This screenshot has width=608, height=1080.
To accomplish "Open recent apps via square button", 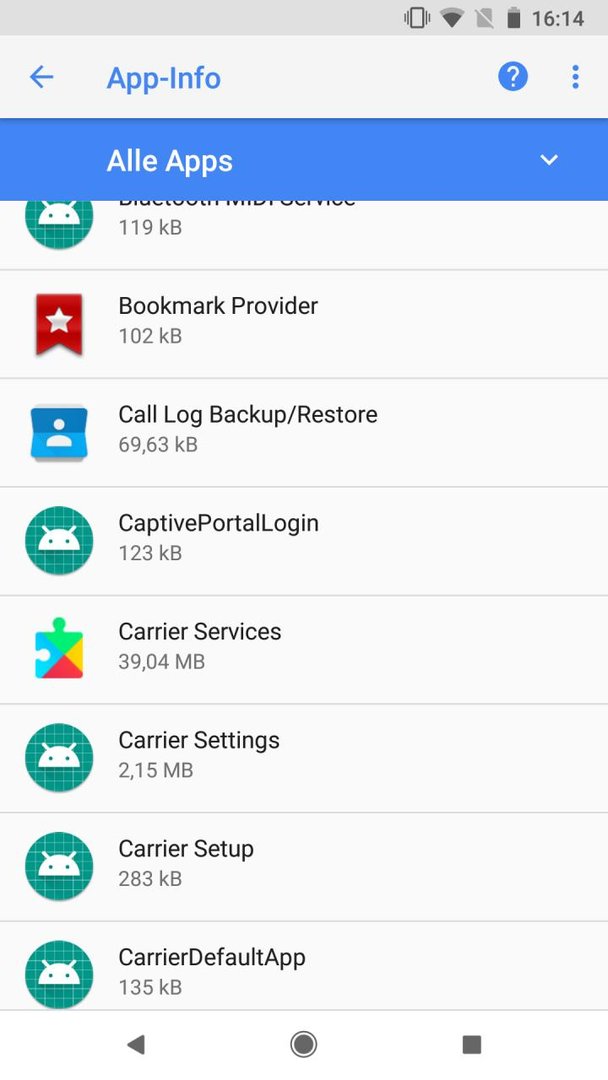I will click(472, 1044).
